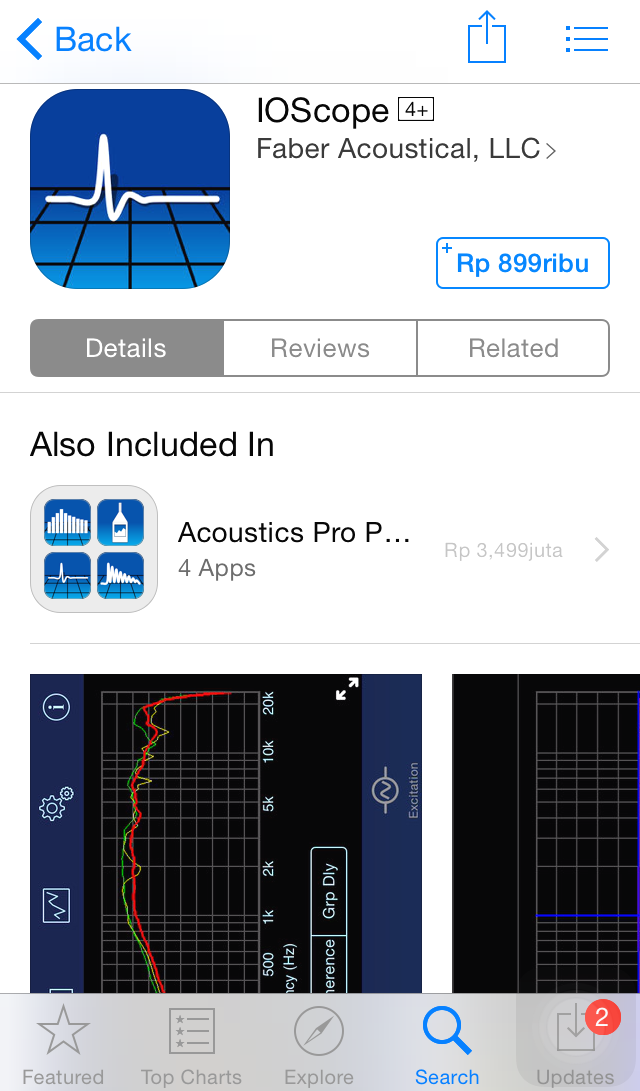Select the Details segment
Screen dimensions: 640x1091
[126, 348]
